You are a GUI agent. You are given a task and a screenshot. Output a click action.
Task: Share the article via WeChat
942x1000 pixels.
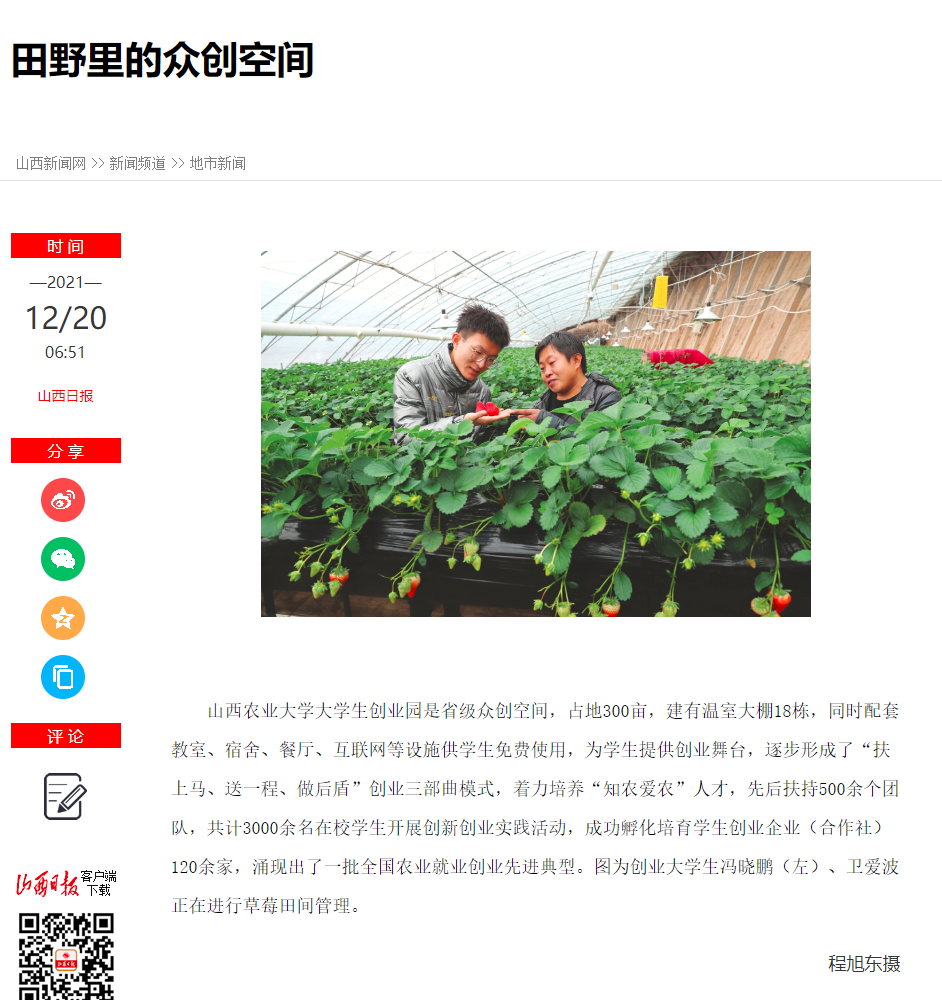pyautogui.click(x=63, y=559)
